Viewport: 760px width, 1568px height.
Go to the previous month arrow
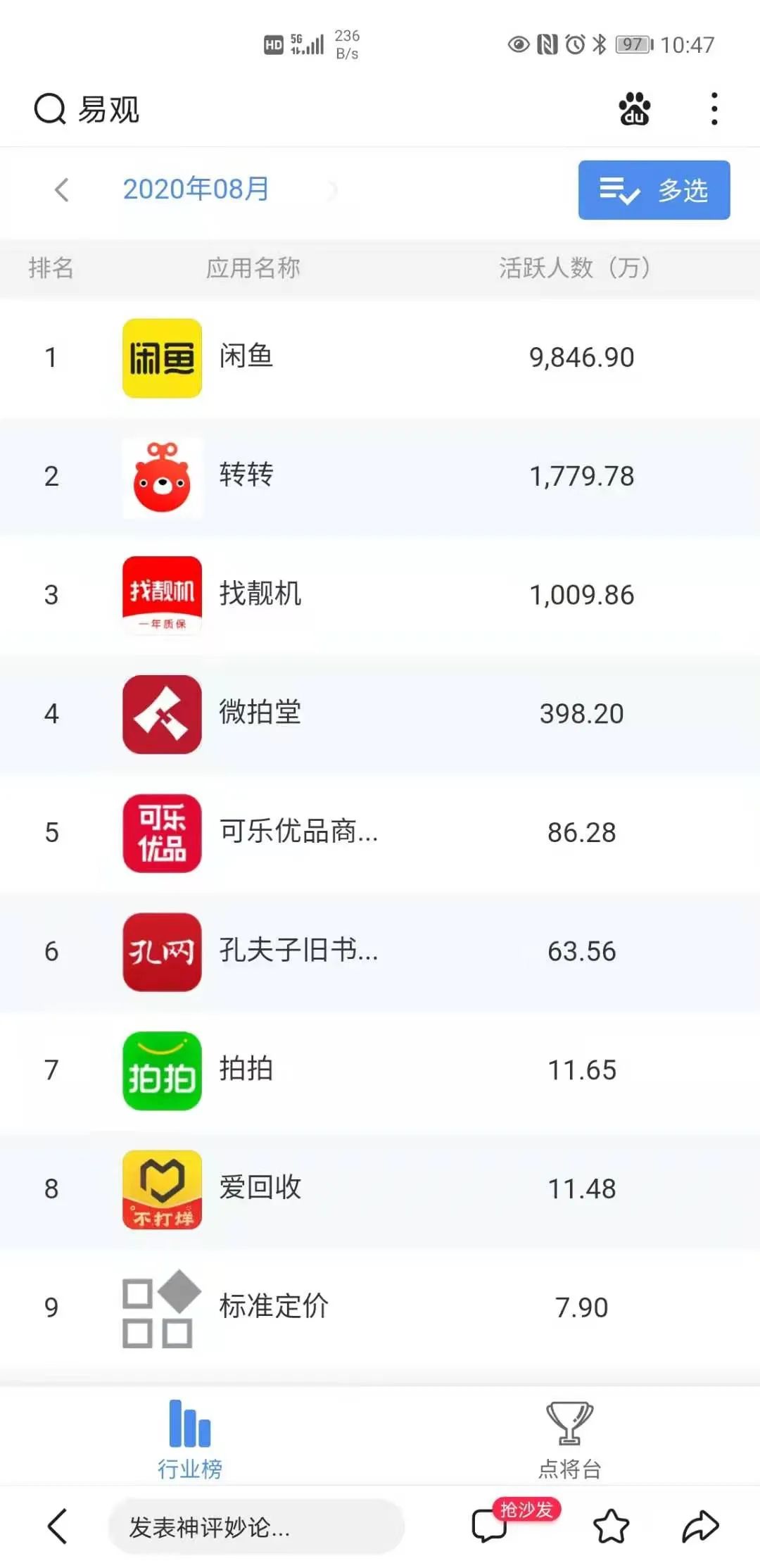pyautogui.click(x=62, y=189)
